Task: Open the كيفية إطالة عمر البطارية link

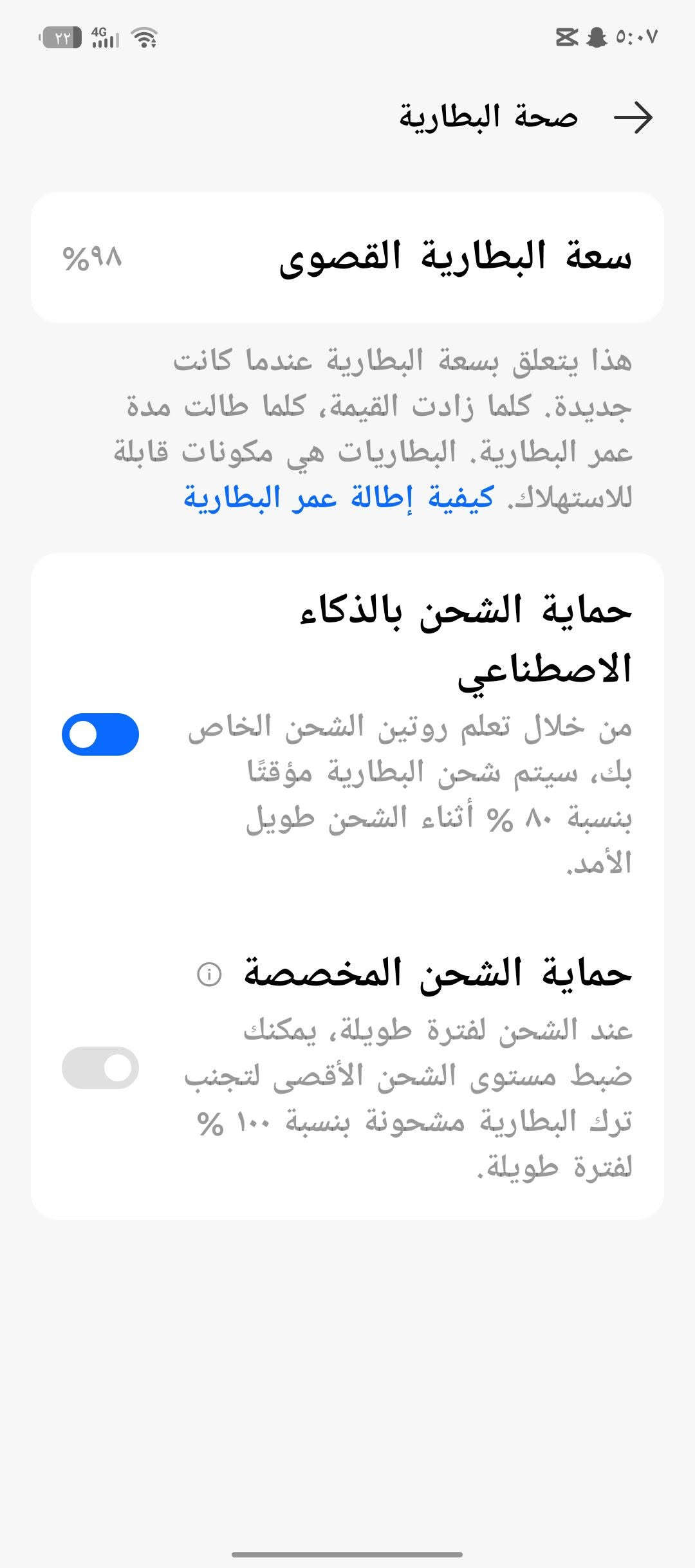Action: coord(339,498)
